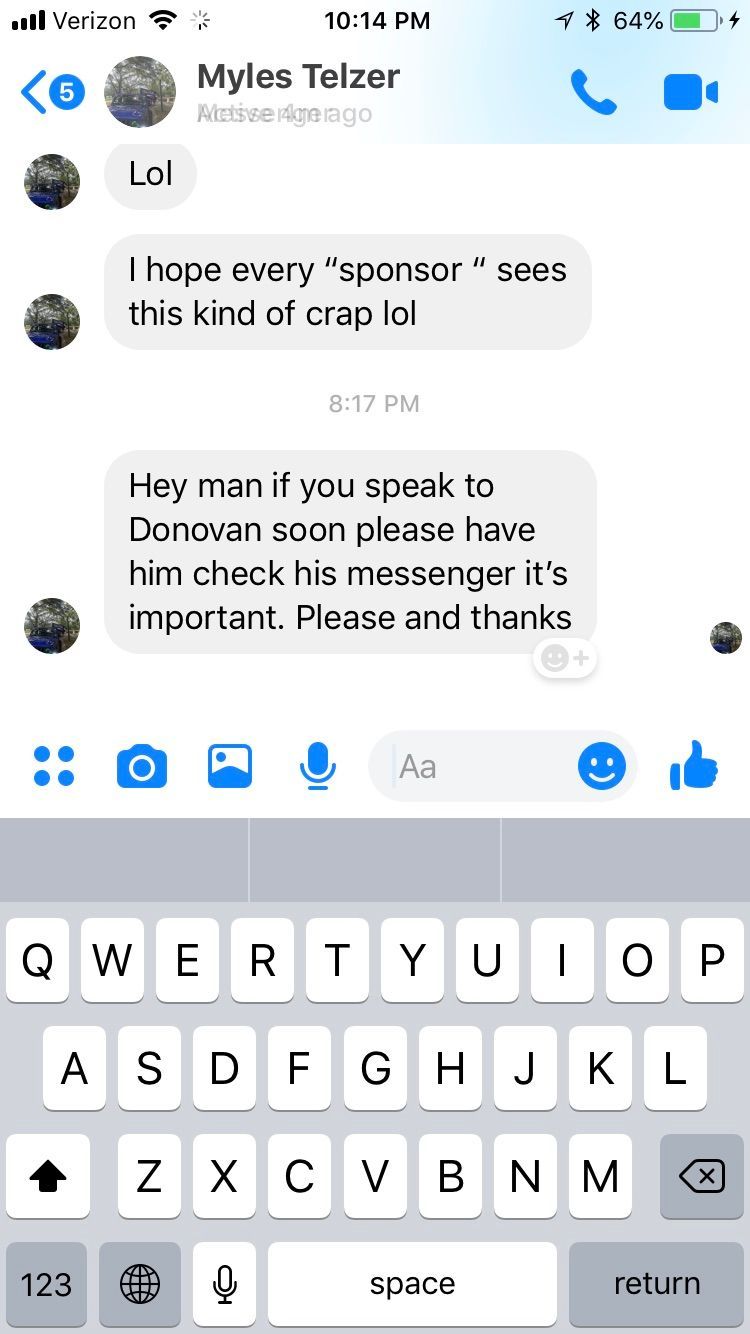Open the four-dot more options menu
The width and height of the screenshot is (750, 1334).
point(54,767)
